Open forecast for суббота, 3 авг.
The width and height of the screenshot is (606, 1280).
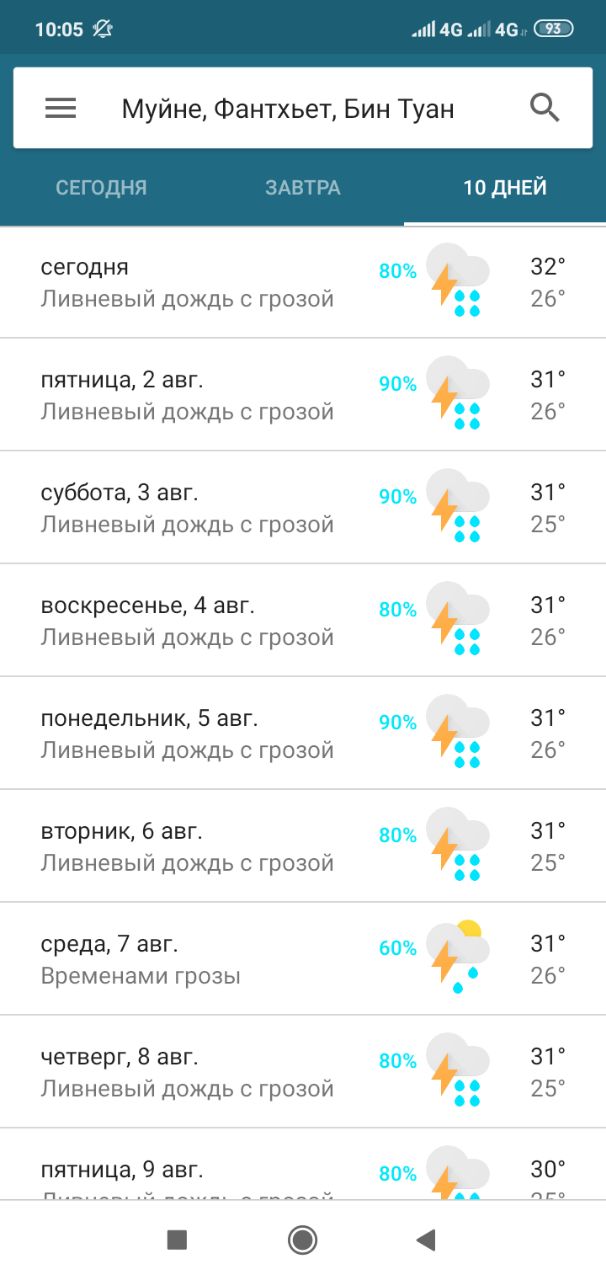303,508
